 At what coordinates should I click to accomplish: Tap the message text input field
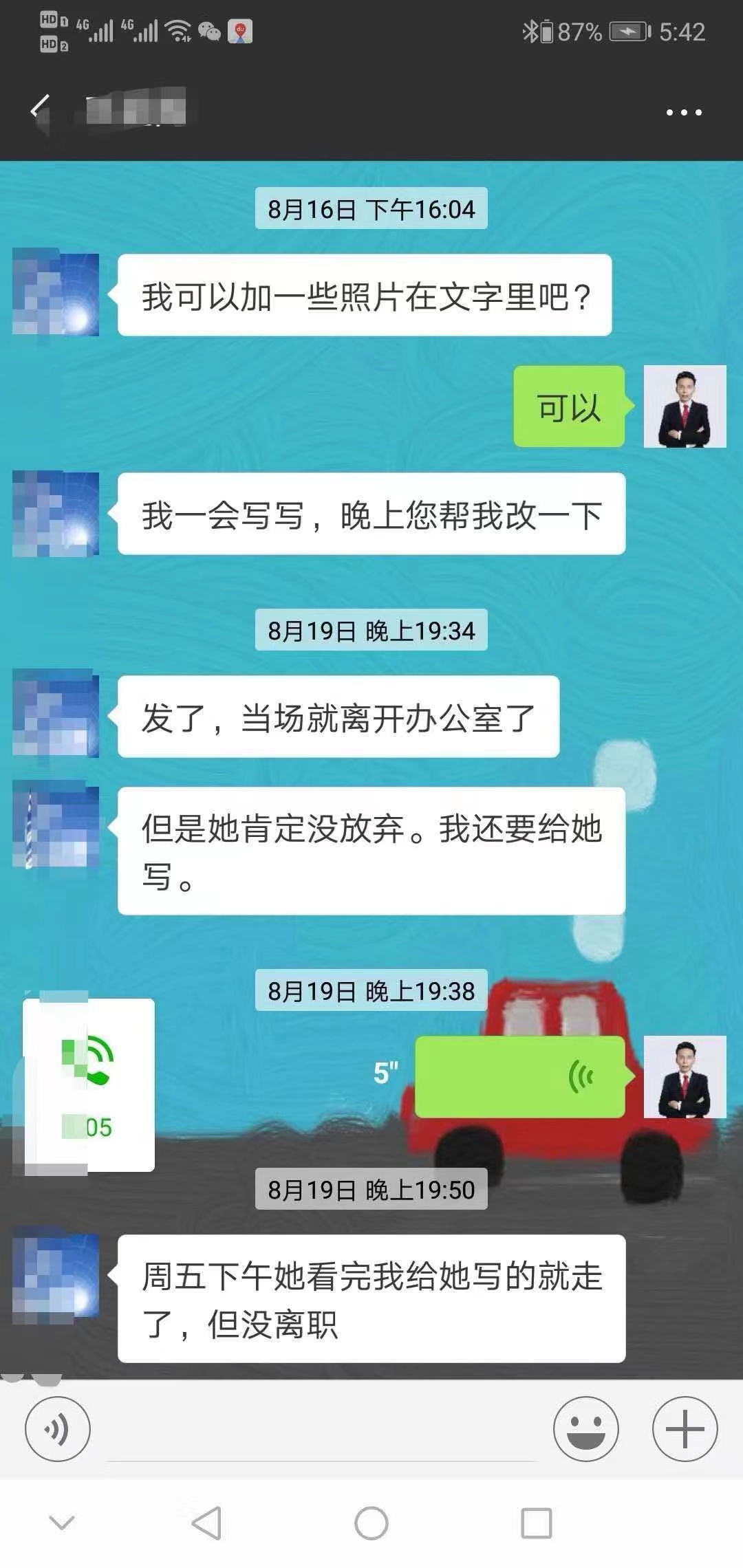(320, 1430)
